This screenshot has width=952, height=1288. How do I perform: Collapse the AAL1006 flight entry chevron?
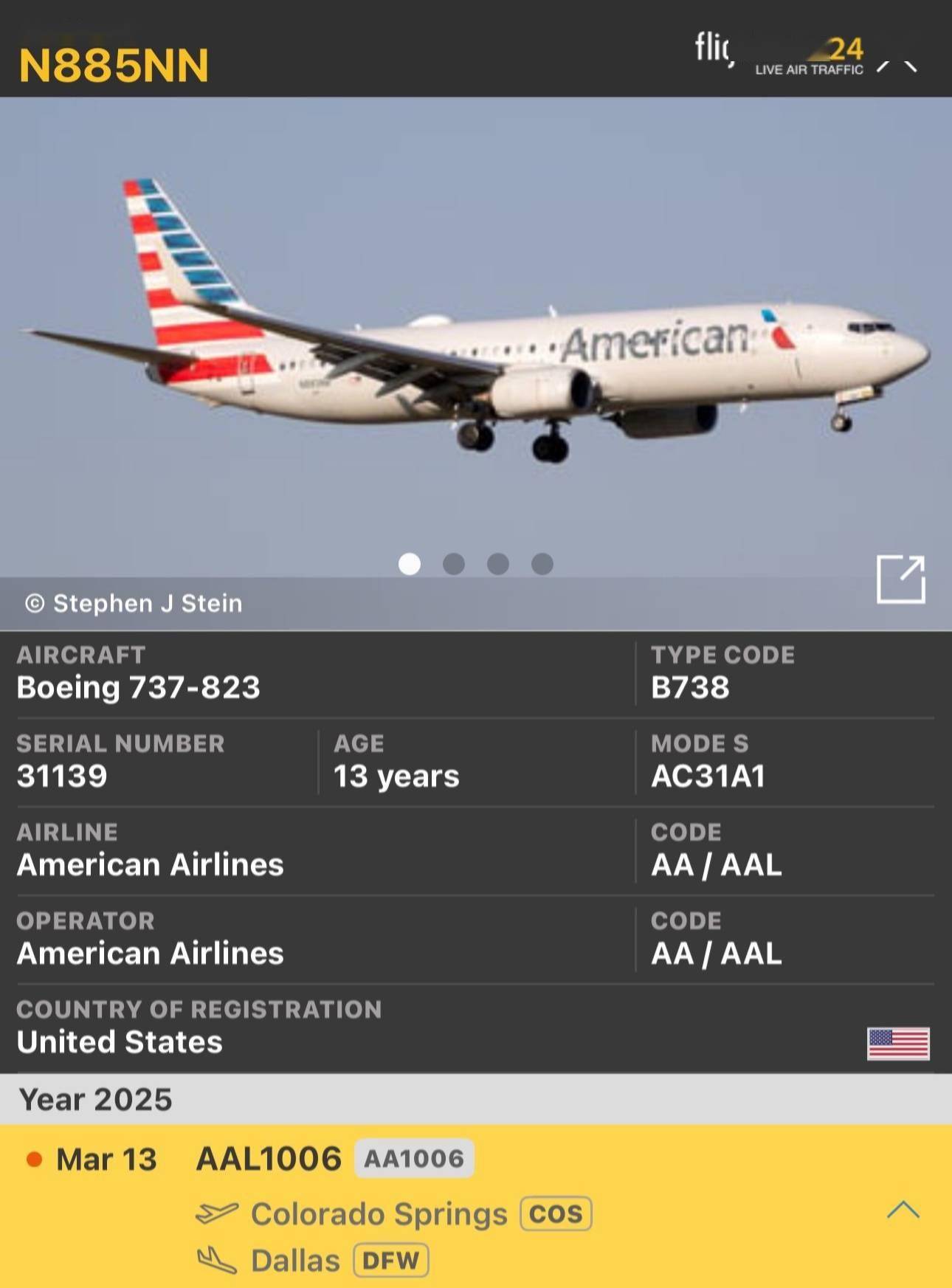coord(903,1210)
